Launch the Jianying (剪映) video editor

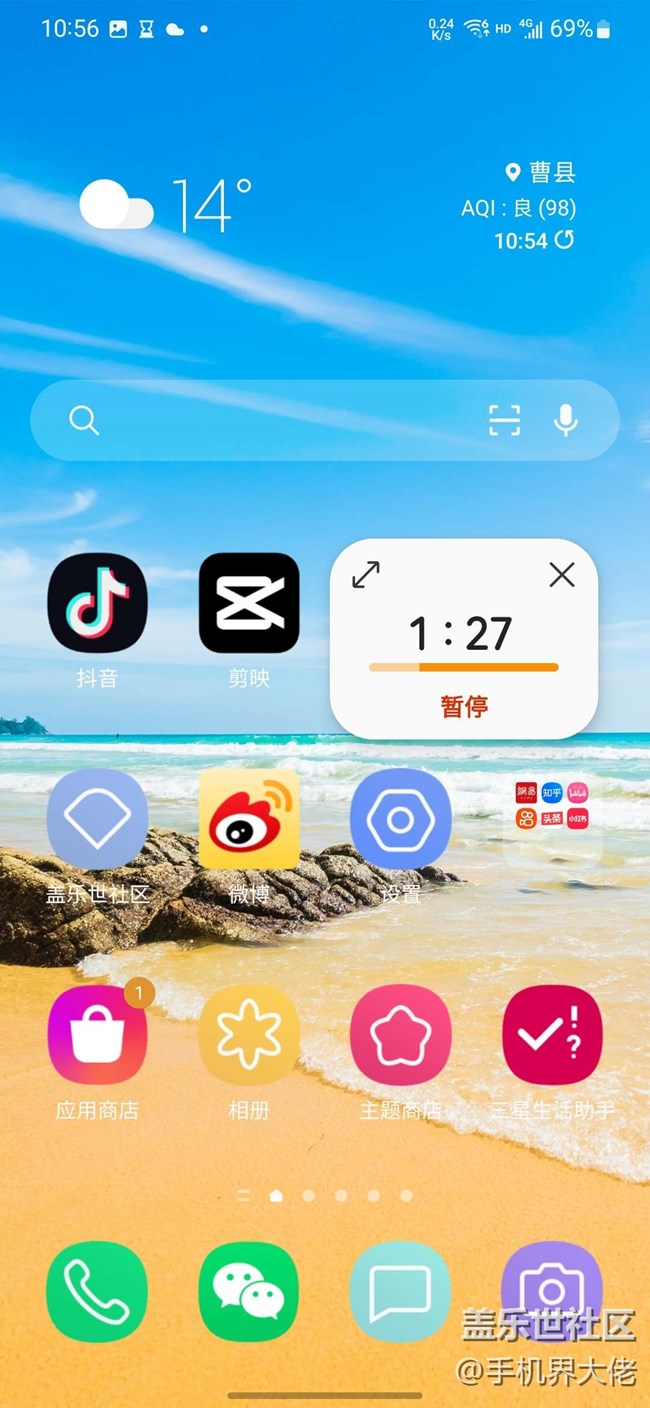click(x=249, y=603)
